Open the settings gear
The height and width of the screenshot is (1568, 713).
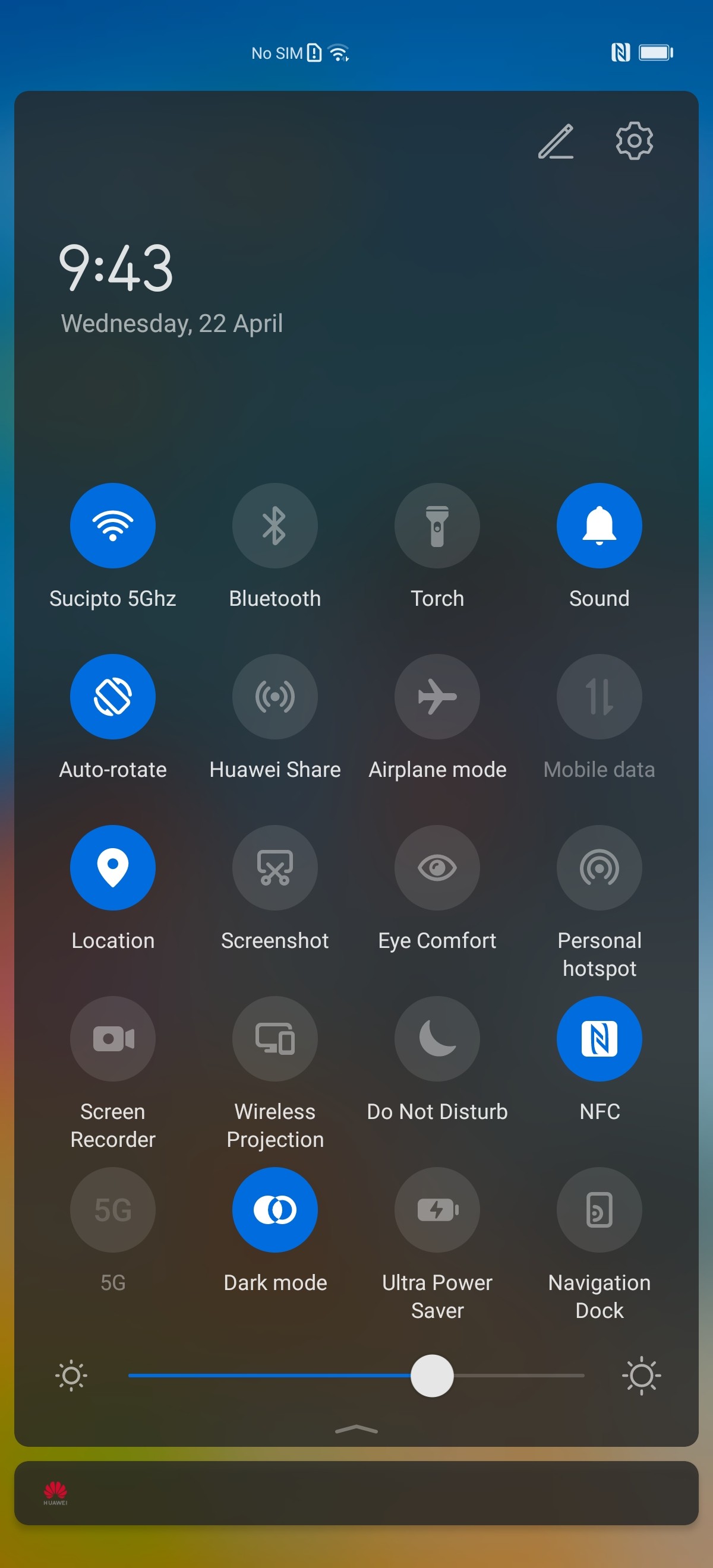[634, 141]
